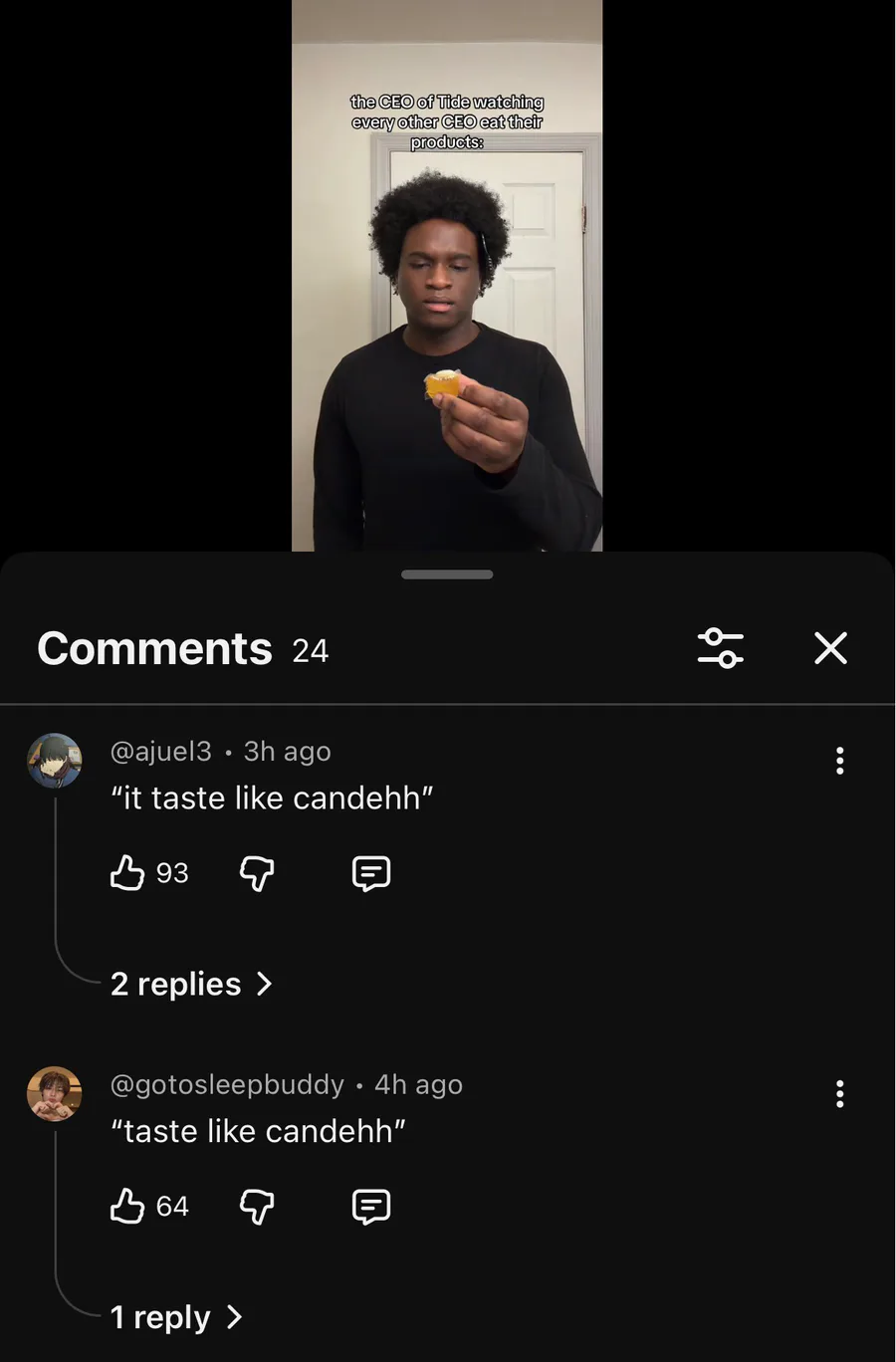The image size is (896, 1362).
Task: Like the comment by @gotosleepbuddy
Action: [127, 1207]
